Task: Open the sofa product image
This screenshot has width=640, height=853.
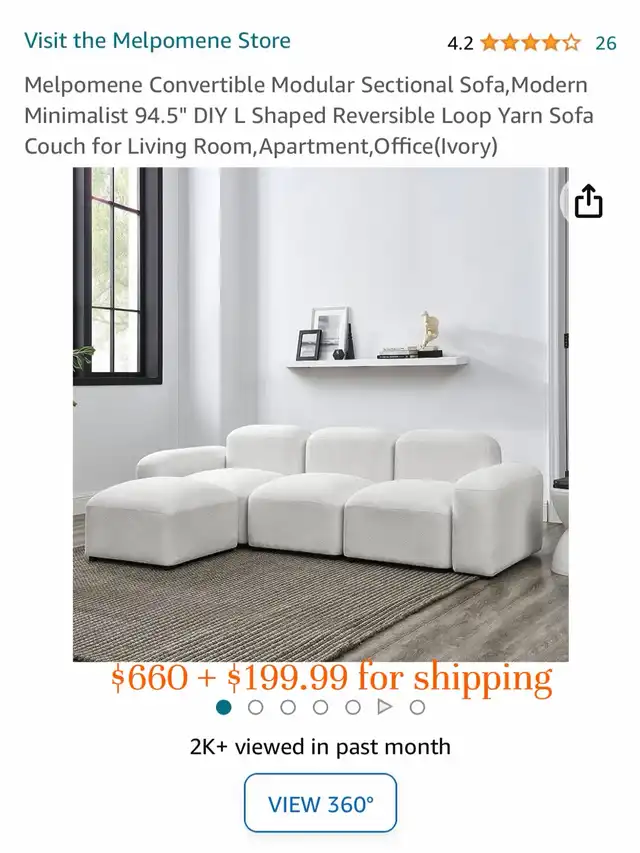Action: click(x=320, y=414)
